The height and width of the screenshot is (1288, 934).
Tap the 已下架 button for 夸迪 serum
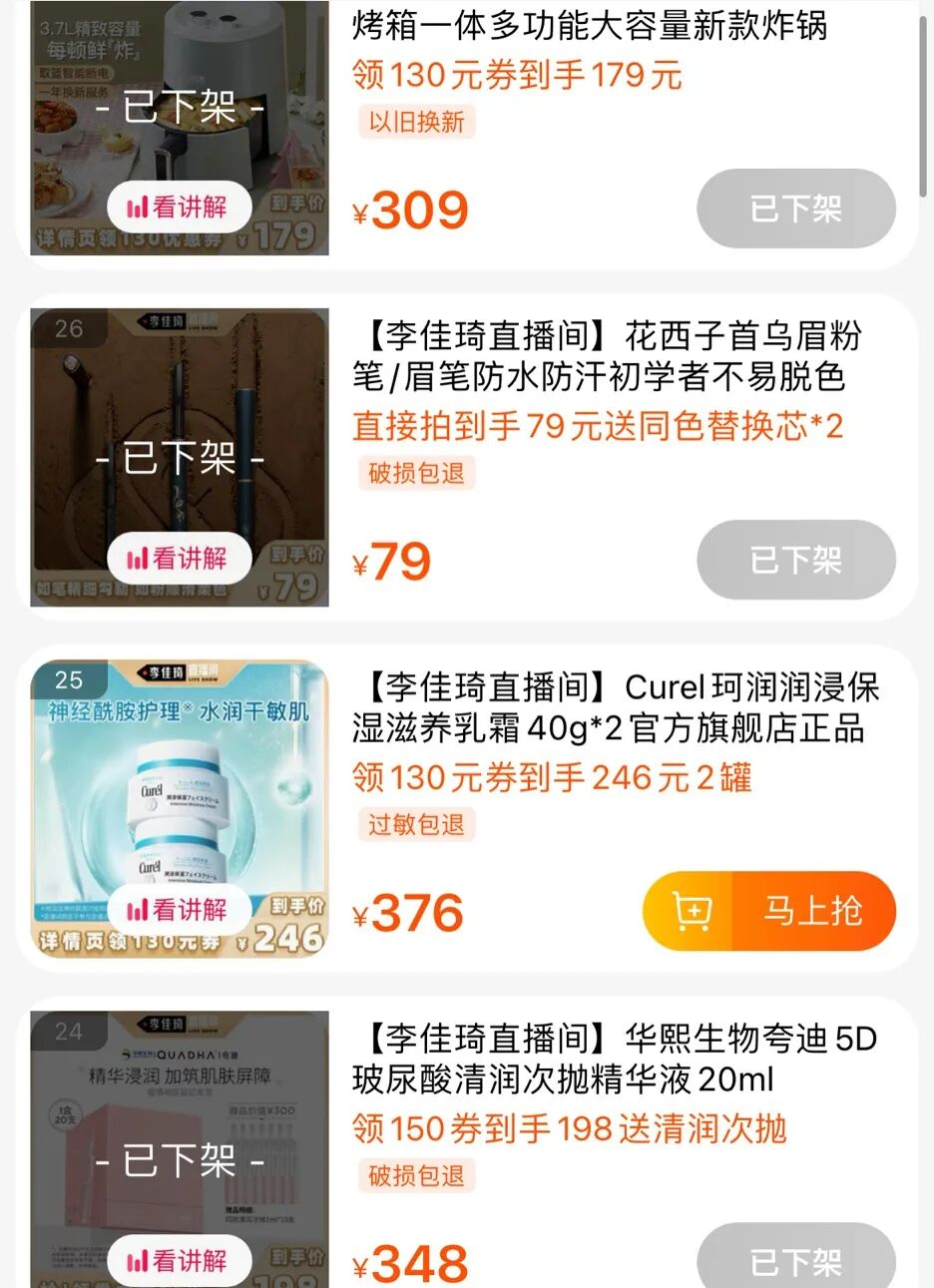(796, 1259)
